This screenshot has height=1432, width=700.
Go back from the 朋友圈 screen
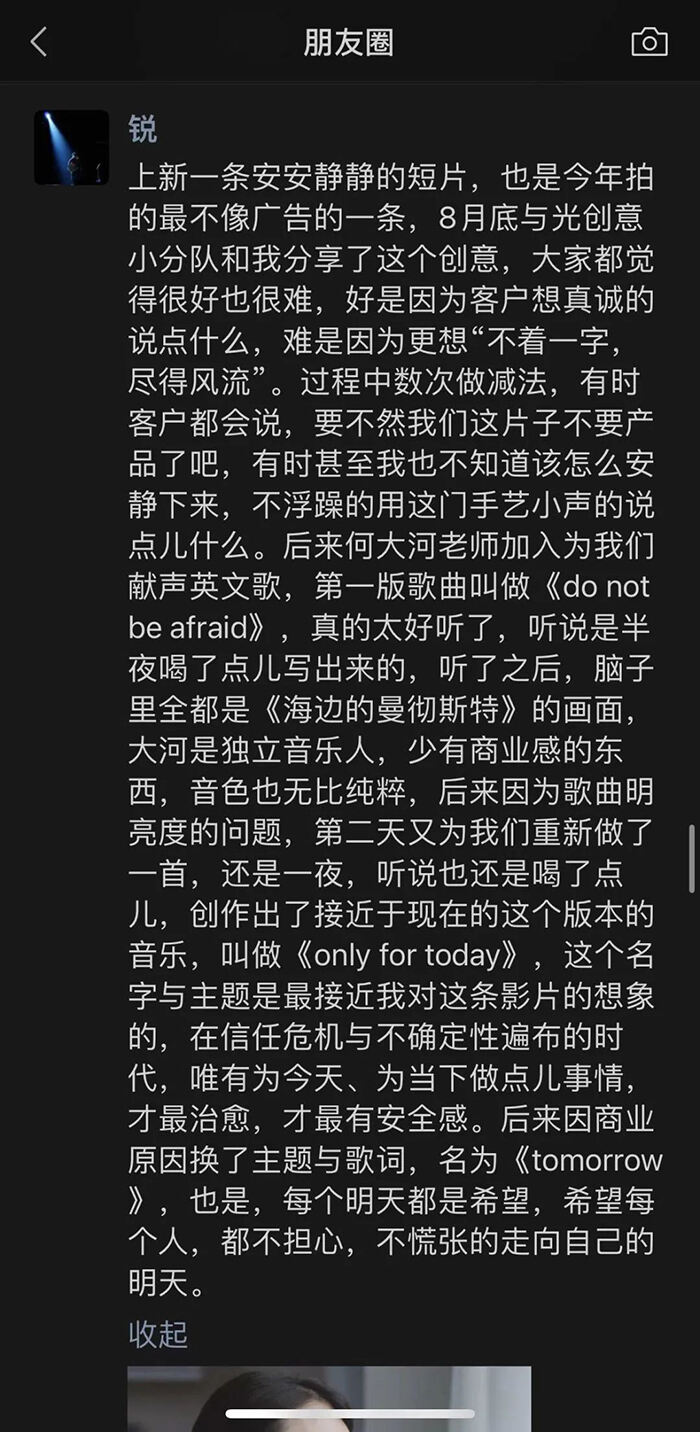click(x=39, y=42)
